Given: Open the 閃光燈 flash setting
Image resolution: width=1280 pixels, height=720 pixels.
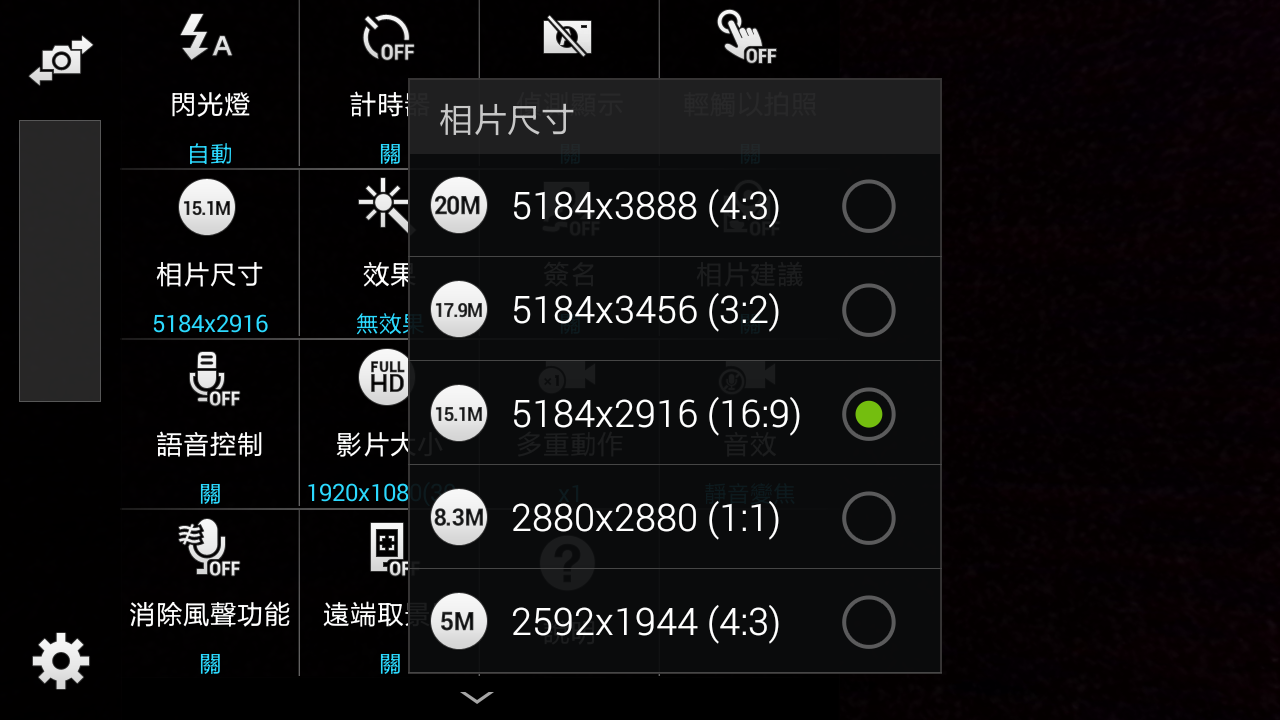Looking at the screenshot, I should (209, 85).
